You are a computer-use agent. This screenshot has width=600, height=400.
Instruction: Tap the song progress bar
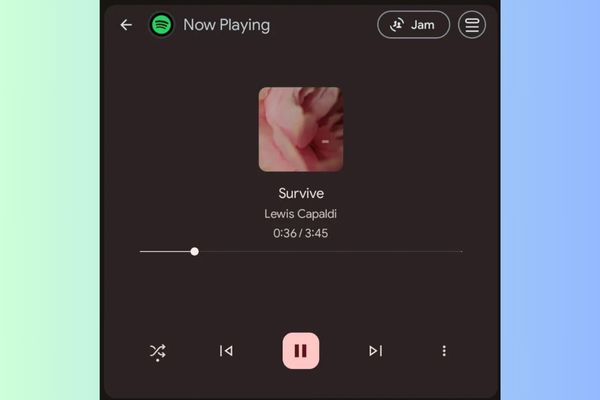click(300, 252)
